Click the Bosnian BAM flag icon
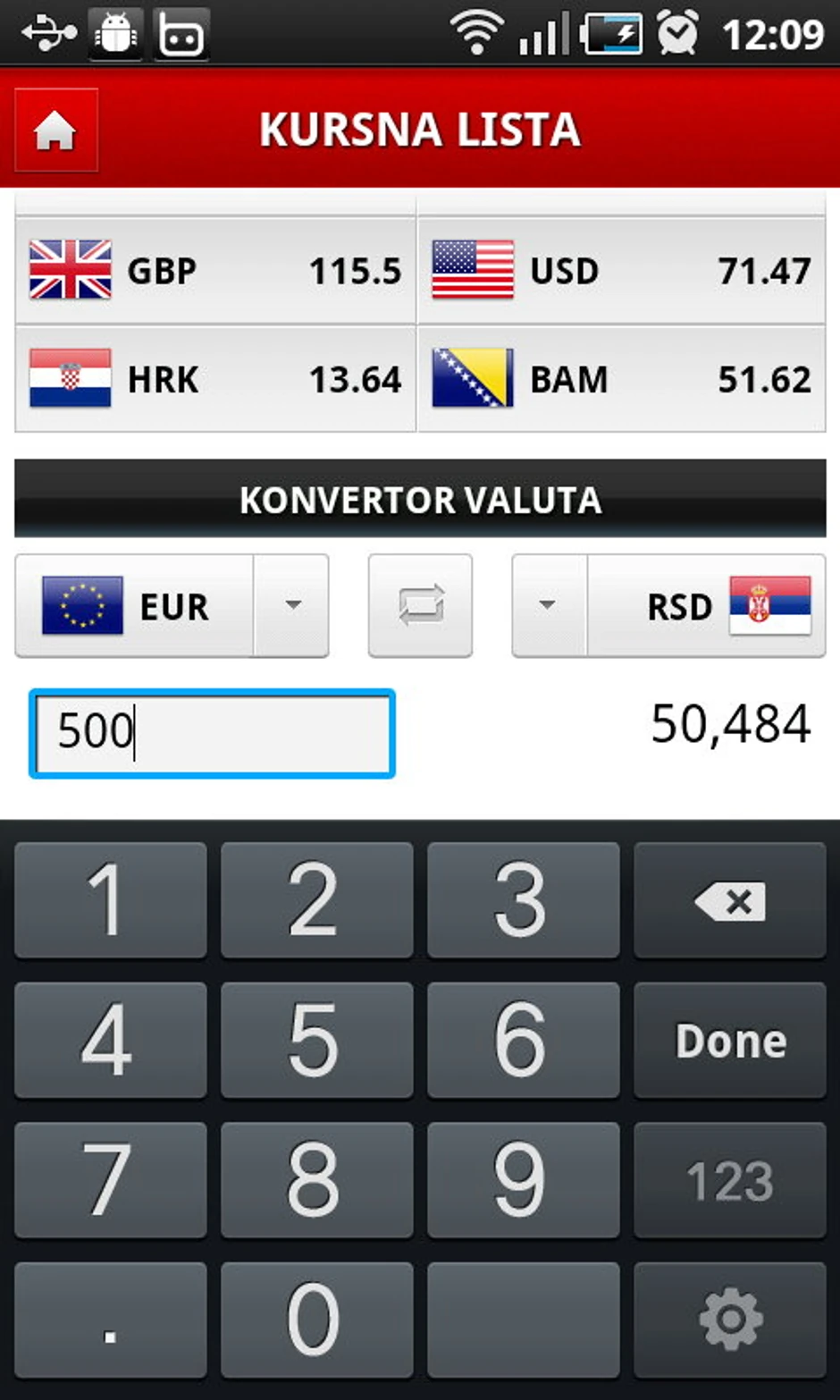The image size is (840, 1400). tap(473, 378)
